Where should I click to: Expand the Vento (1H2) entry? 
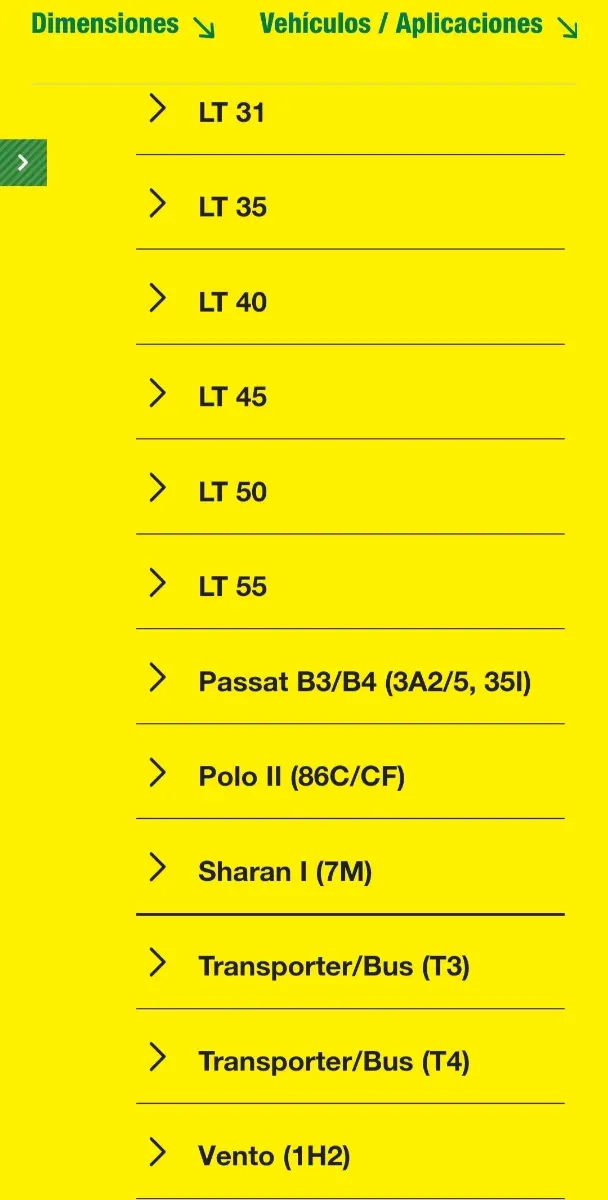coord(274,1157)
